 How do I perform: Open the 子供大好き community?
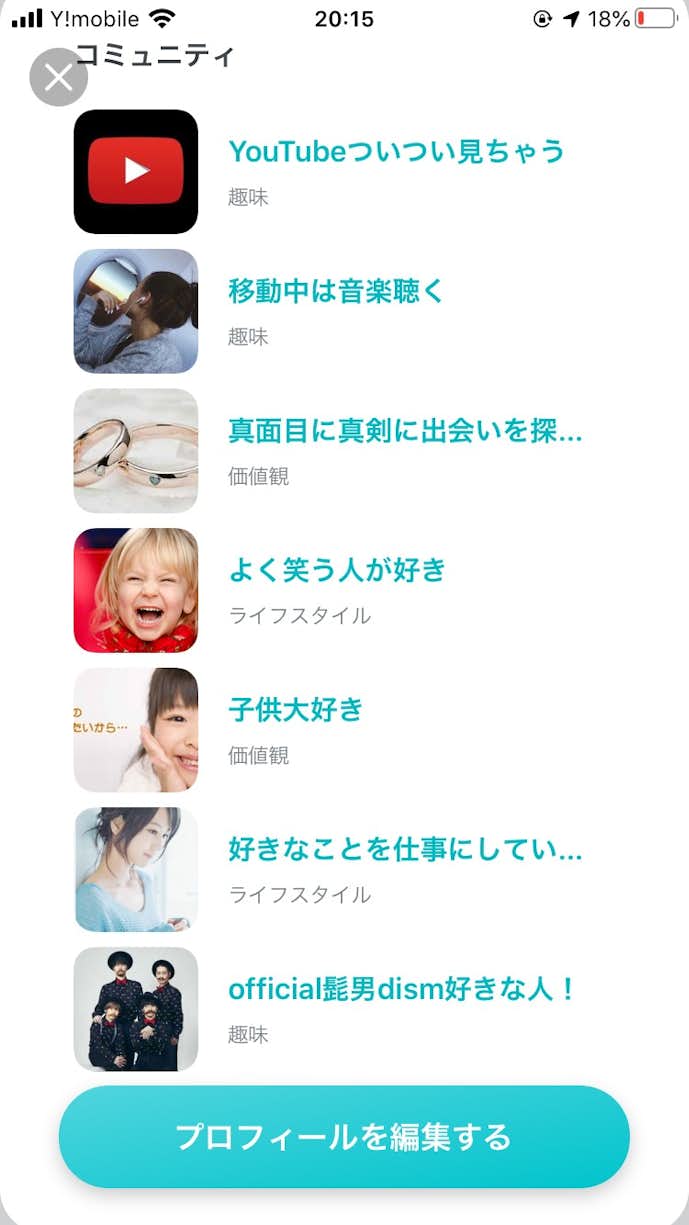[296, 710]
